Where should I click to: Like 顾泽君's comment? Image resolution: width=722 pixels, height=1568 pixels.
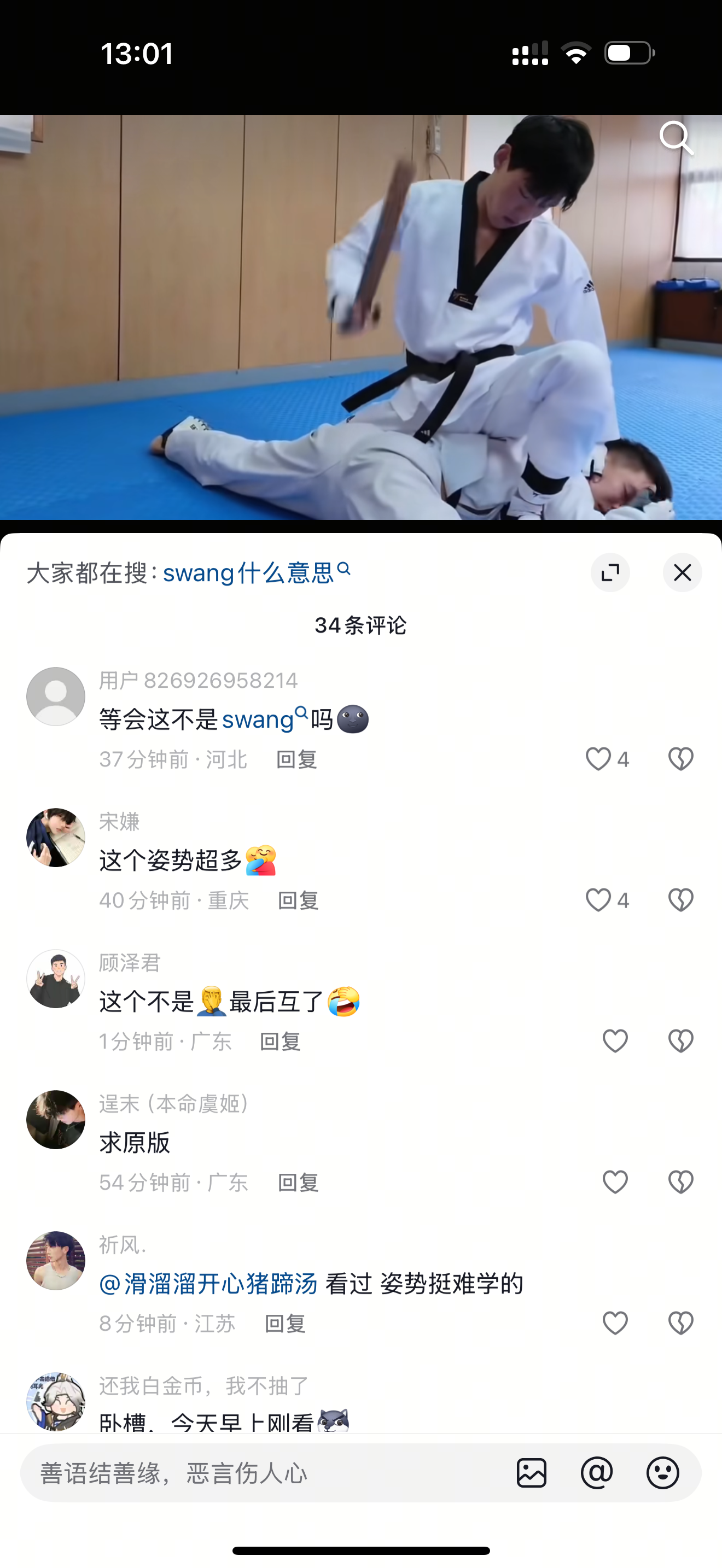(x=615, y=1042)
